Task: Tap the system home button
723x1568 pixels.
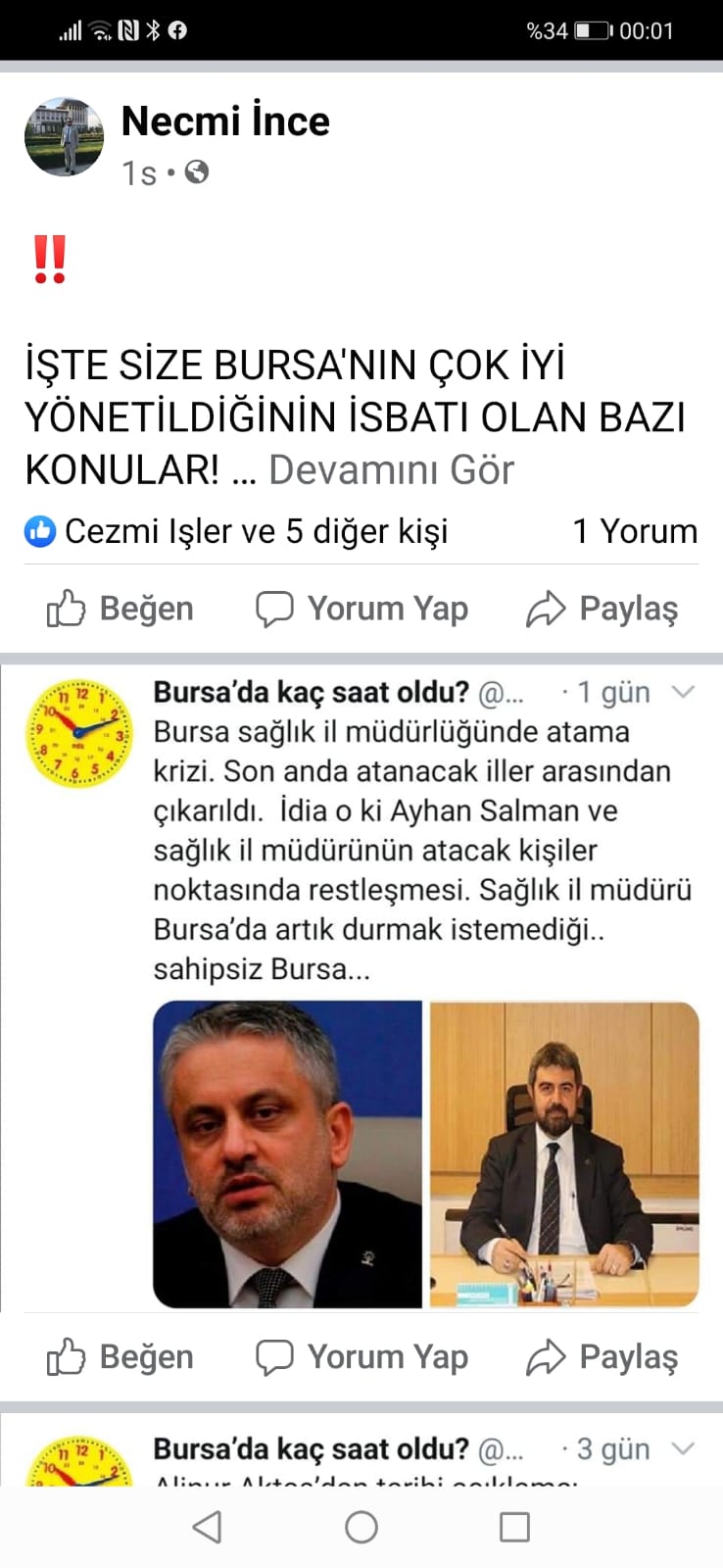Action: [x=361, y=1527]
